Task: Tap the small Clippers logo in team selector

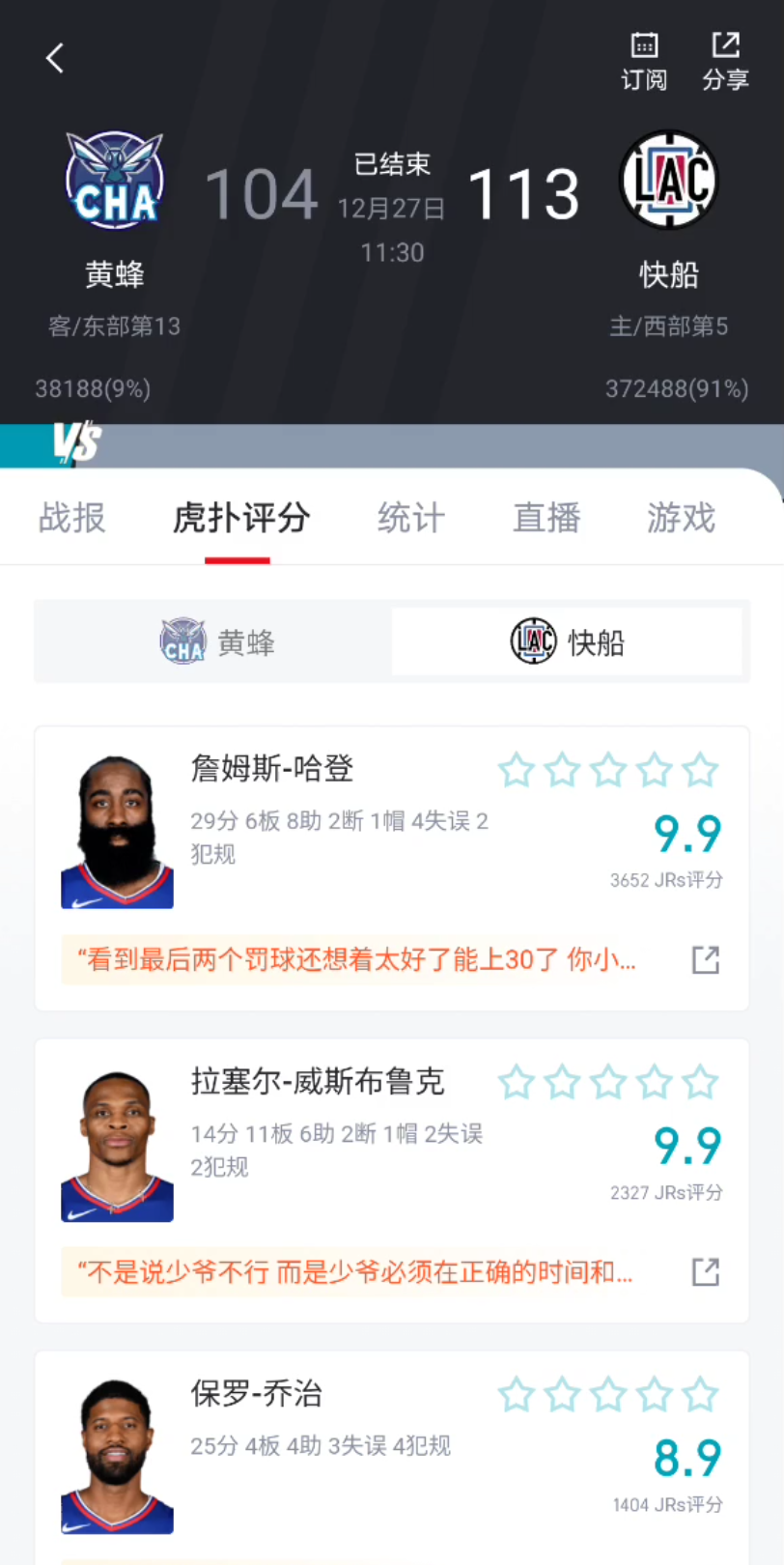Action: (533, 641)
